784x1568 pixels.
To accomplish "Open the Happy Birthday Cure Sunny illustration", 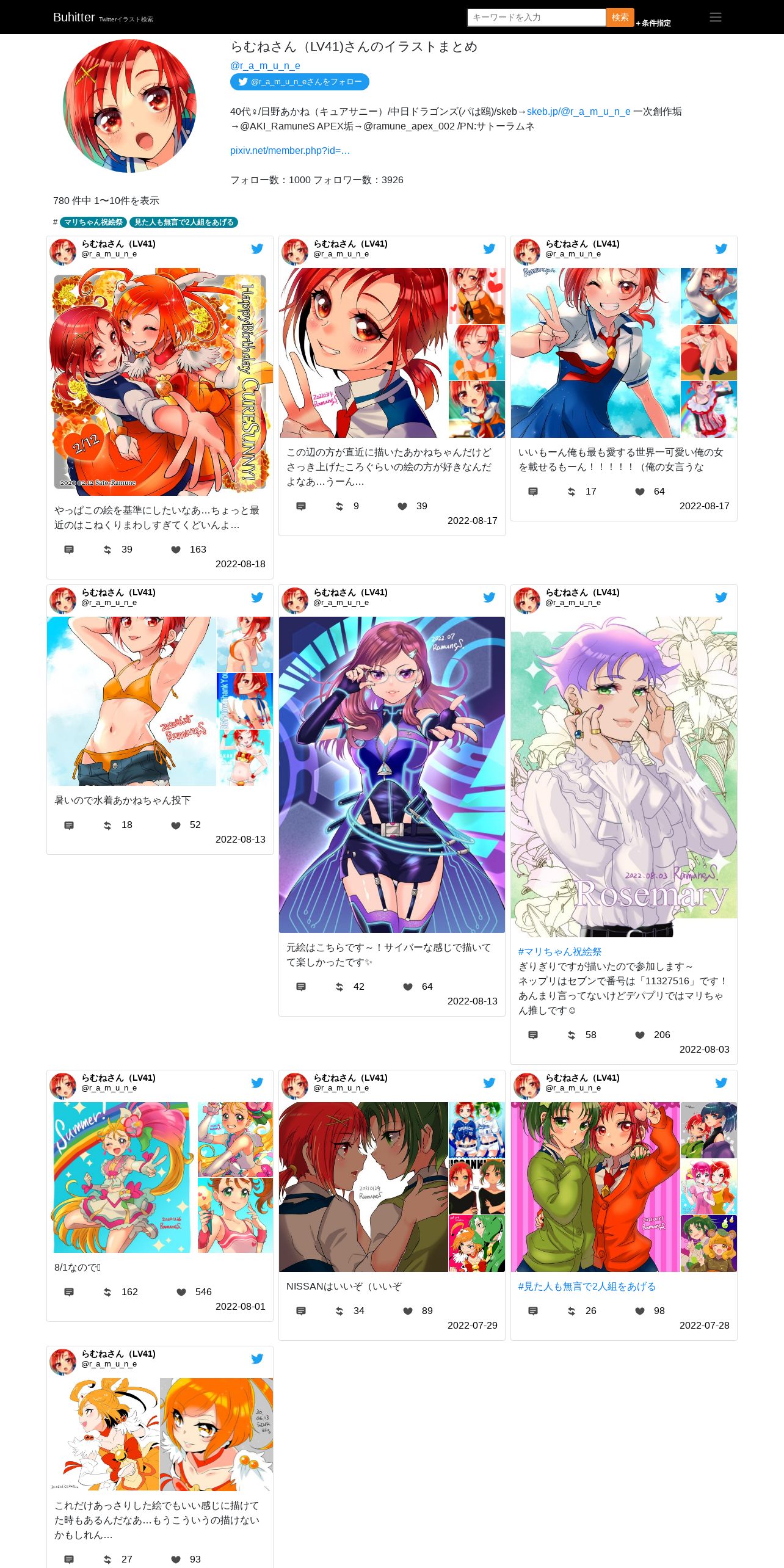I will pos(160,382).
